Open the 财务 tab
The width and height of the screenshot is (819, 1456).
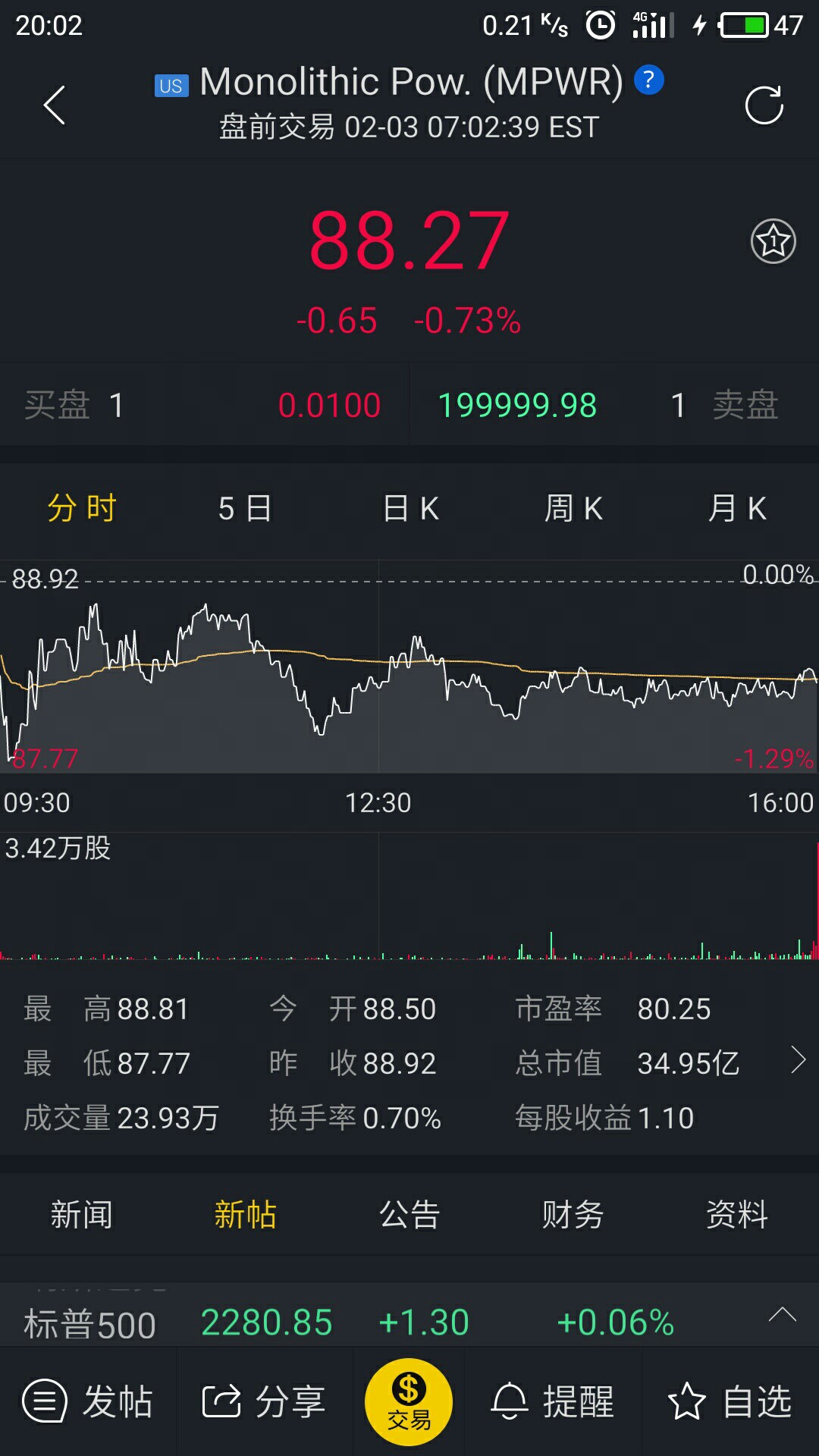click(x=573, y=1214)
